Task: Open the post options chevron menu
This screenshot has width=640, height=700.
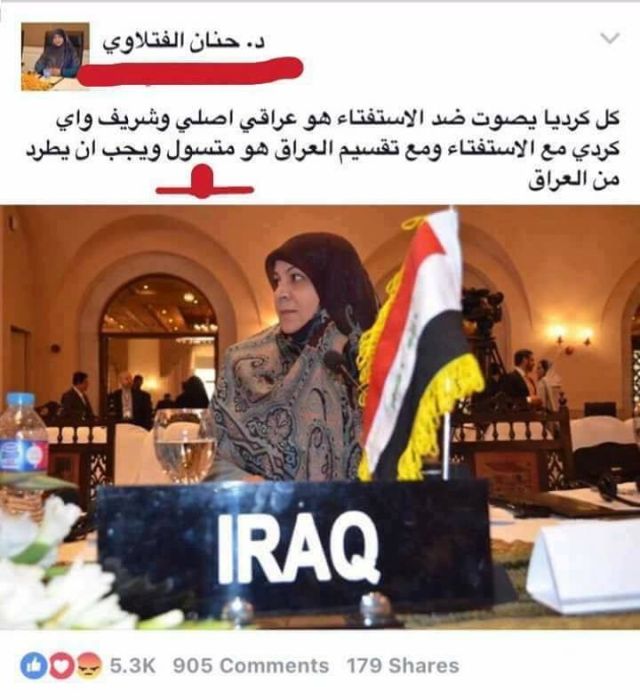Action: point(609,37)
